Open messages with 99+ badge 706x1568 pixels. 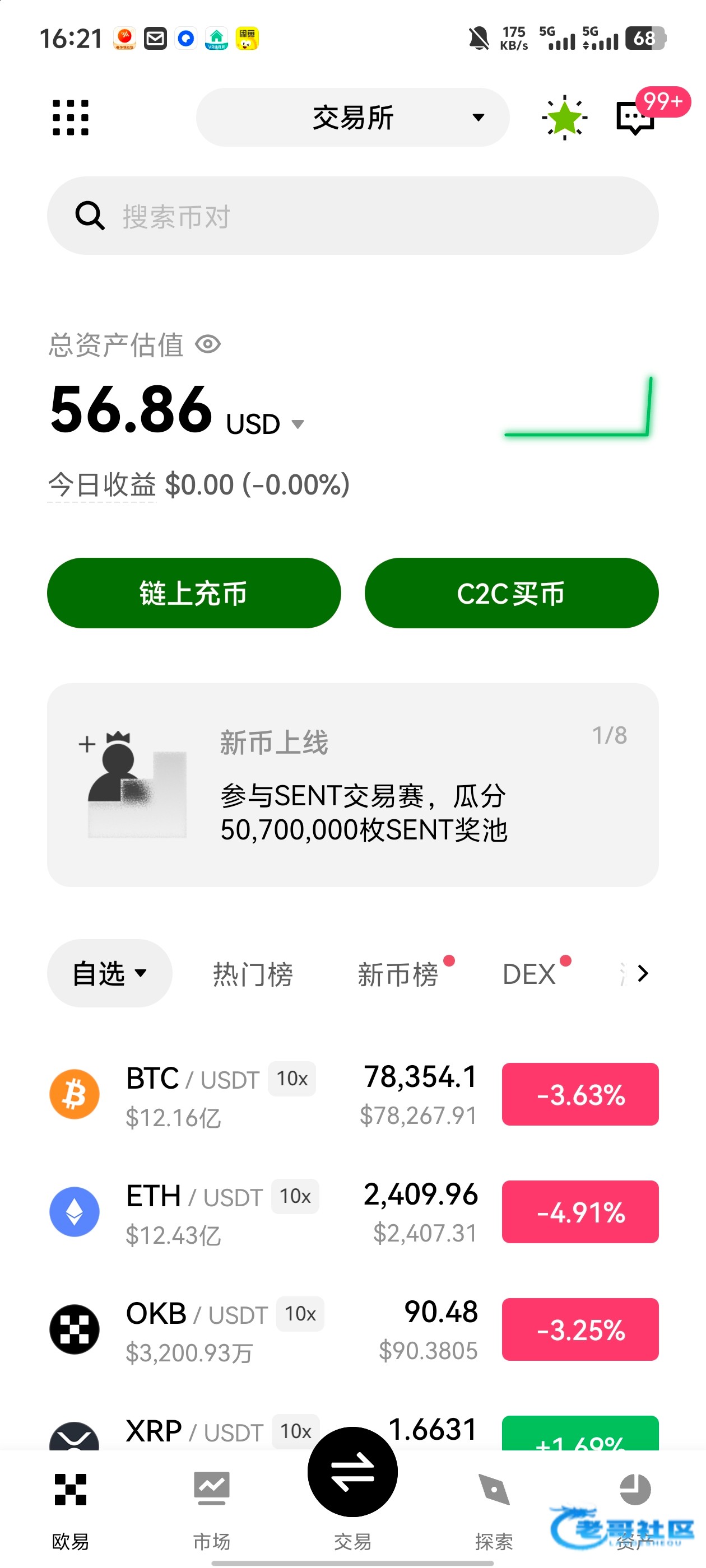coord(637,116)
